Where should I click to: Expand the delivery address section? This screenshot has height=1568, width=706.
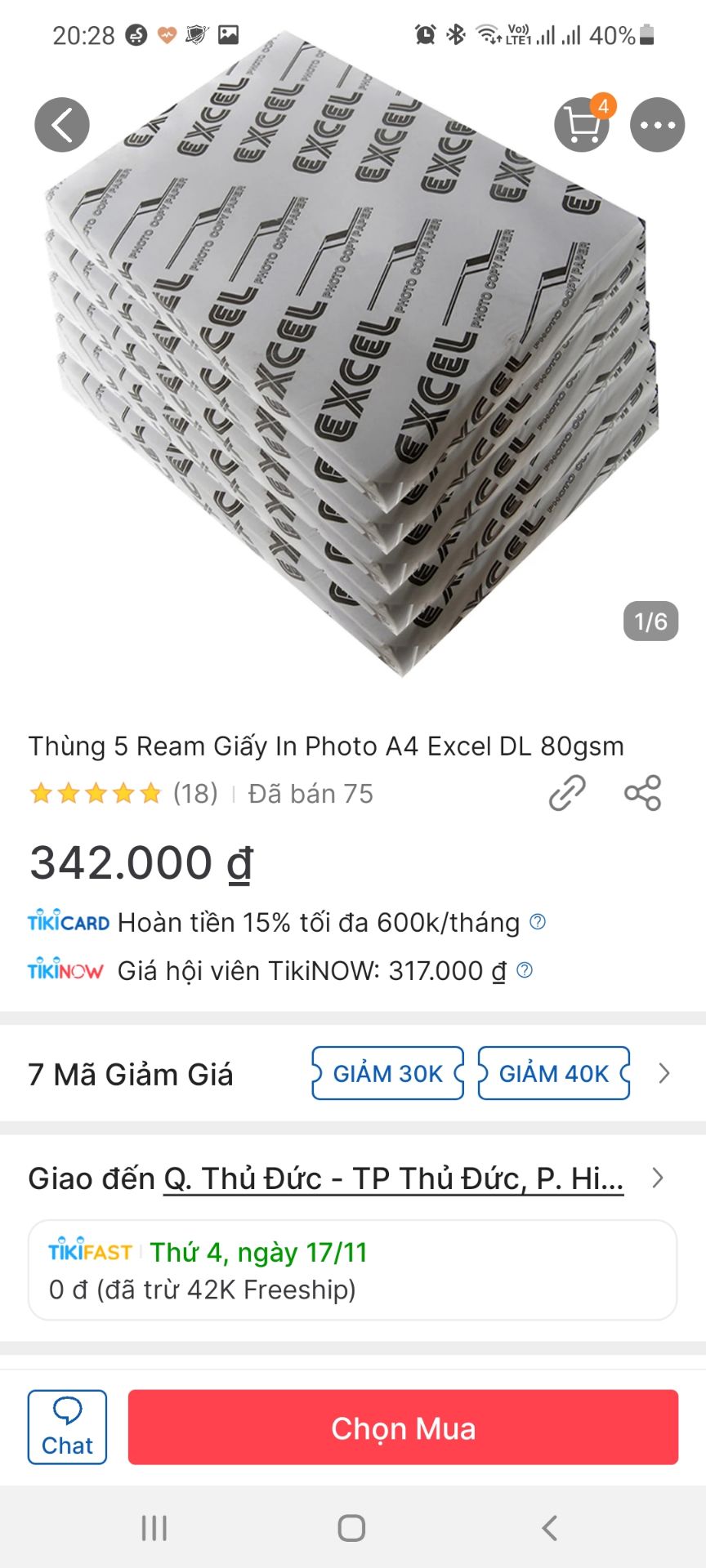point(657,1178)
